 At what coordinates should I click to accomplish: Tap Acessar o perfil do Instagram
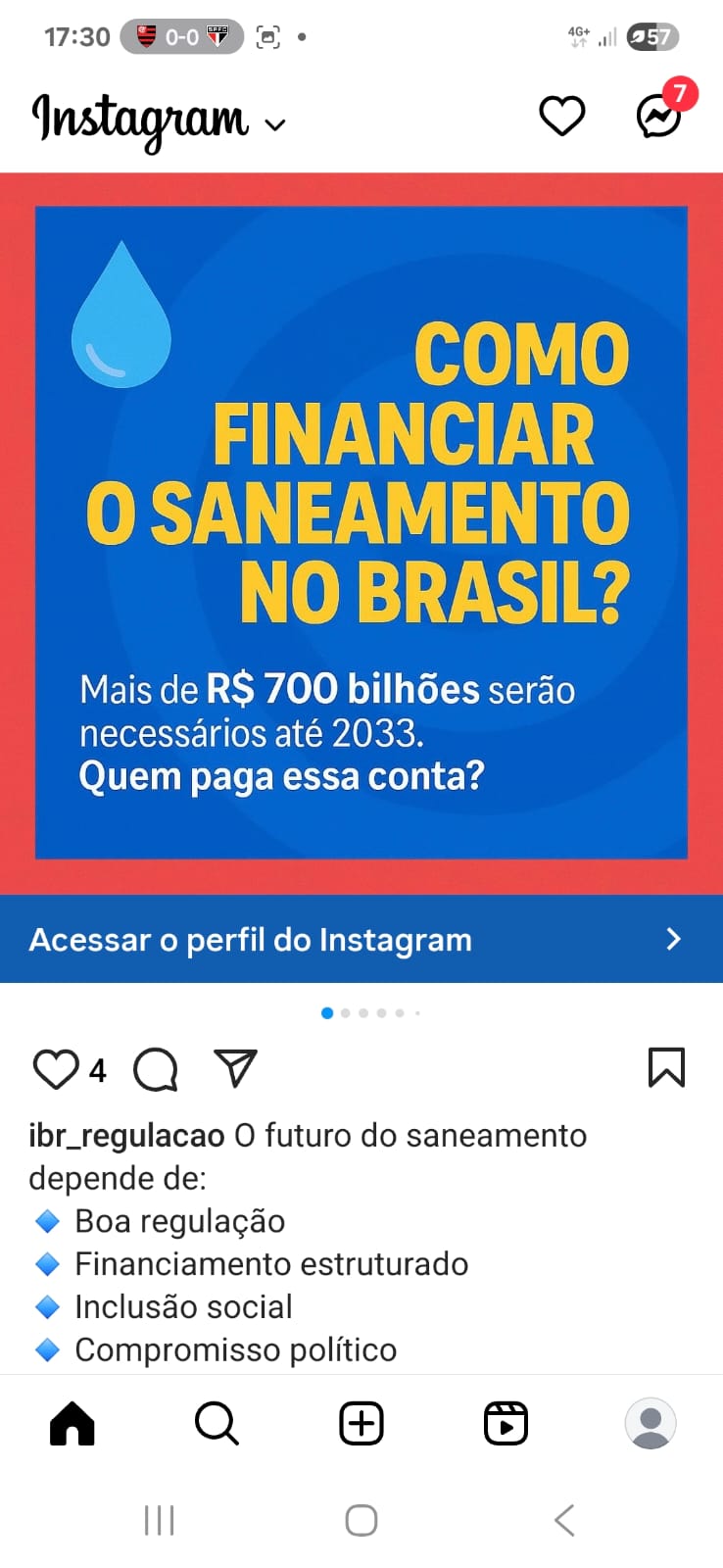pos(361,939)
